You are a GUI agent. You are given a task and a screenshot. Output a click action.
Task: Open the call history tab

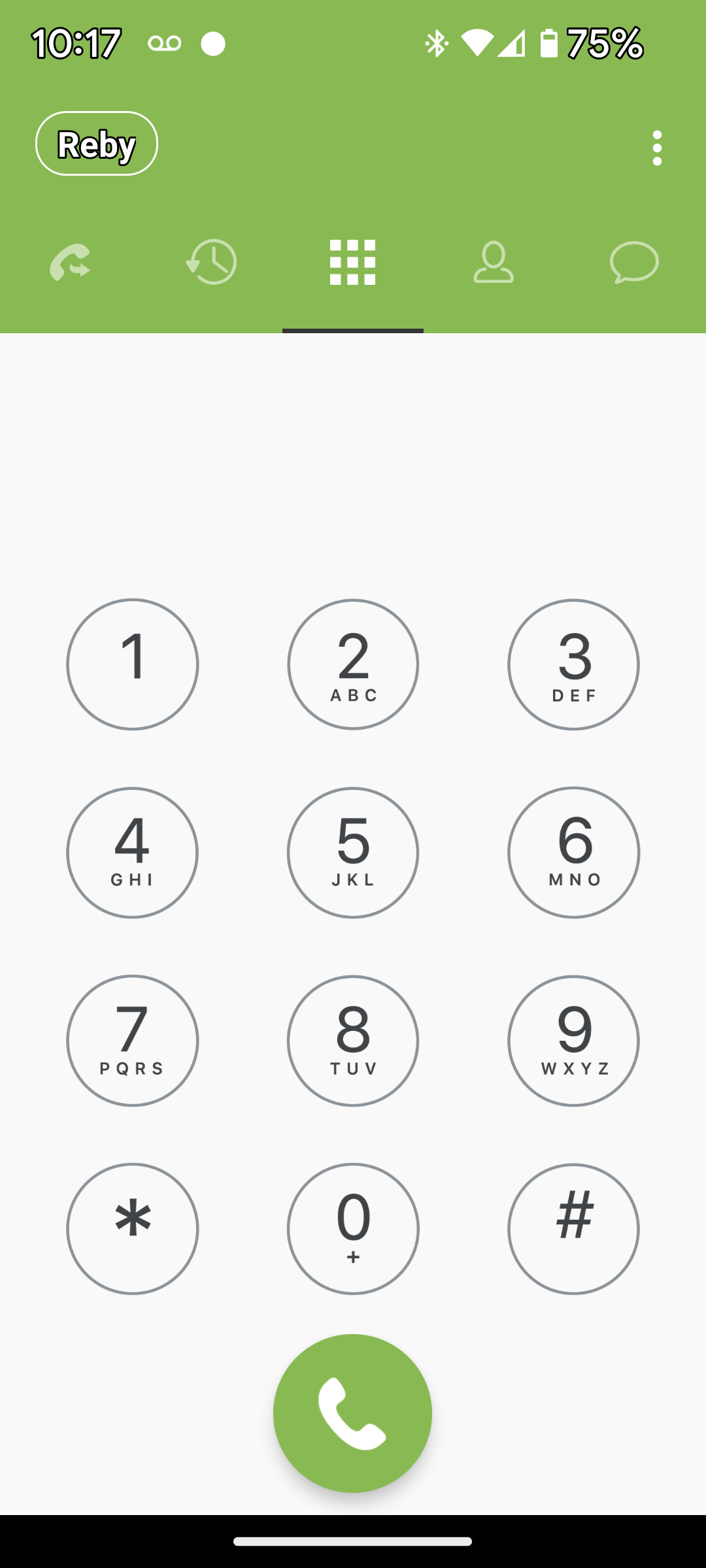(211, 263)
